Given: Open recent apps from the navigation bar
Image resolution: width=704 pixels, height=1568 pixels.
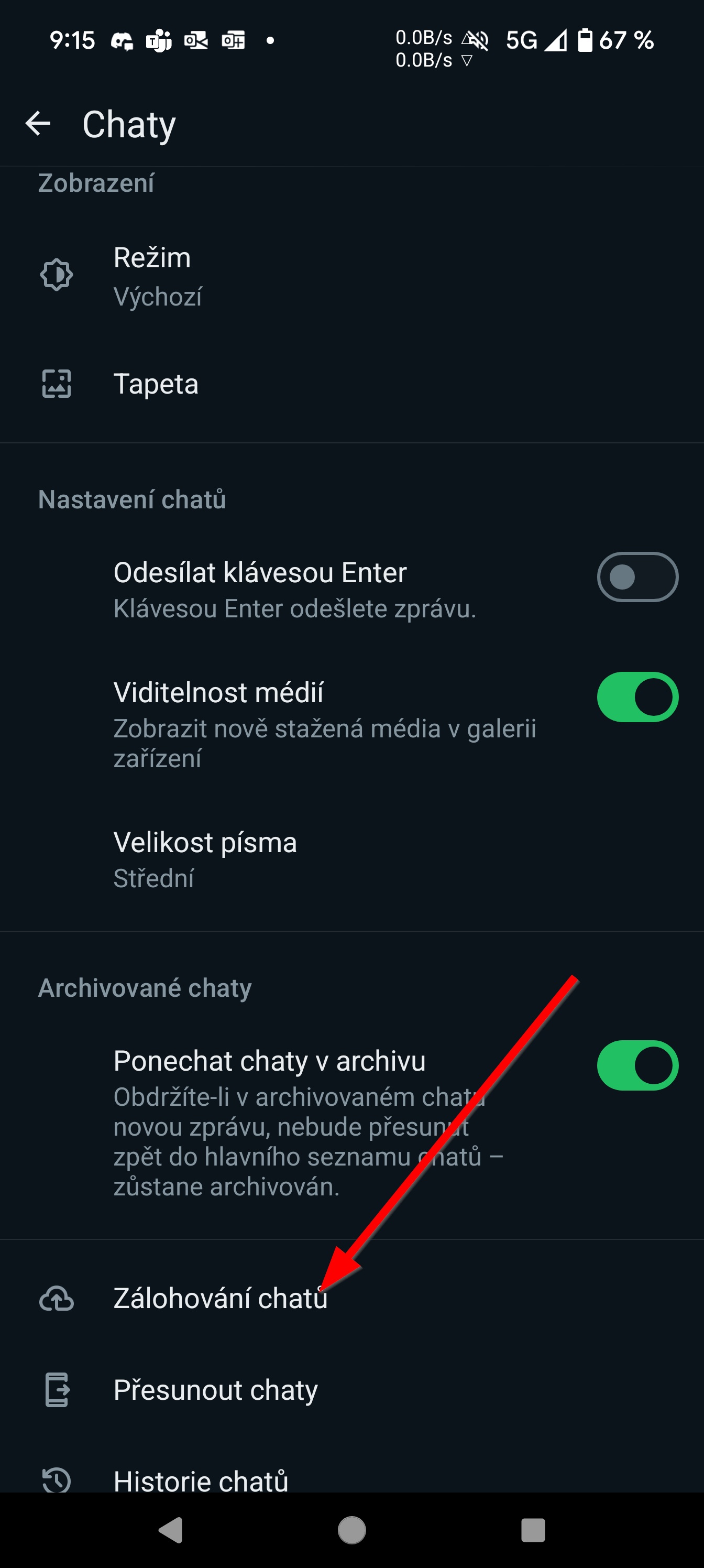Looking at the screenshot, I should pos(532,1530).
